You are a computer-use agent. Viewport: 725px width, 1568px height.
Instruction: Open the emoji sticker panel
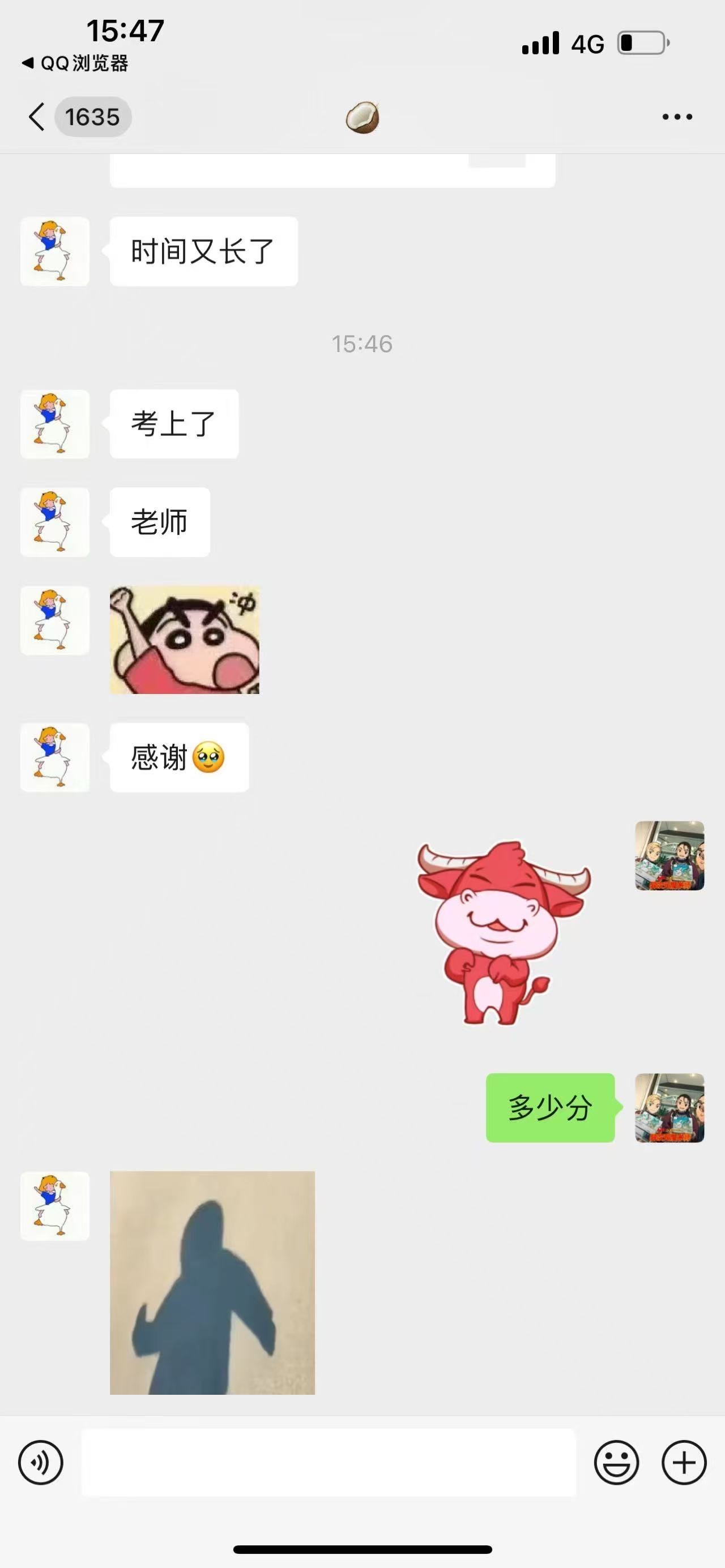(x=616, y=1462)
